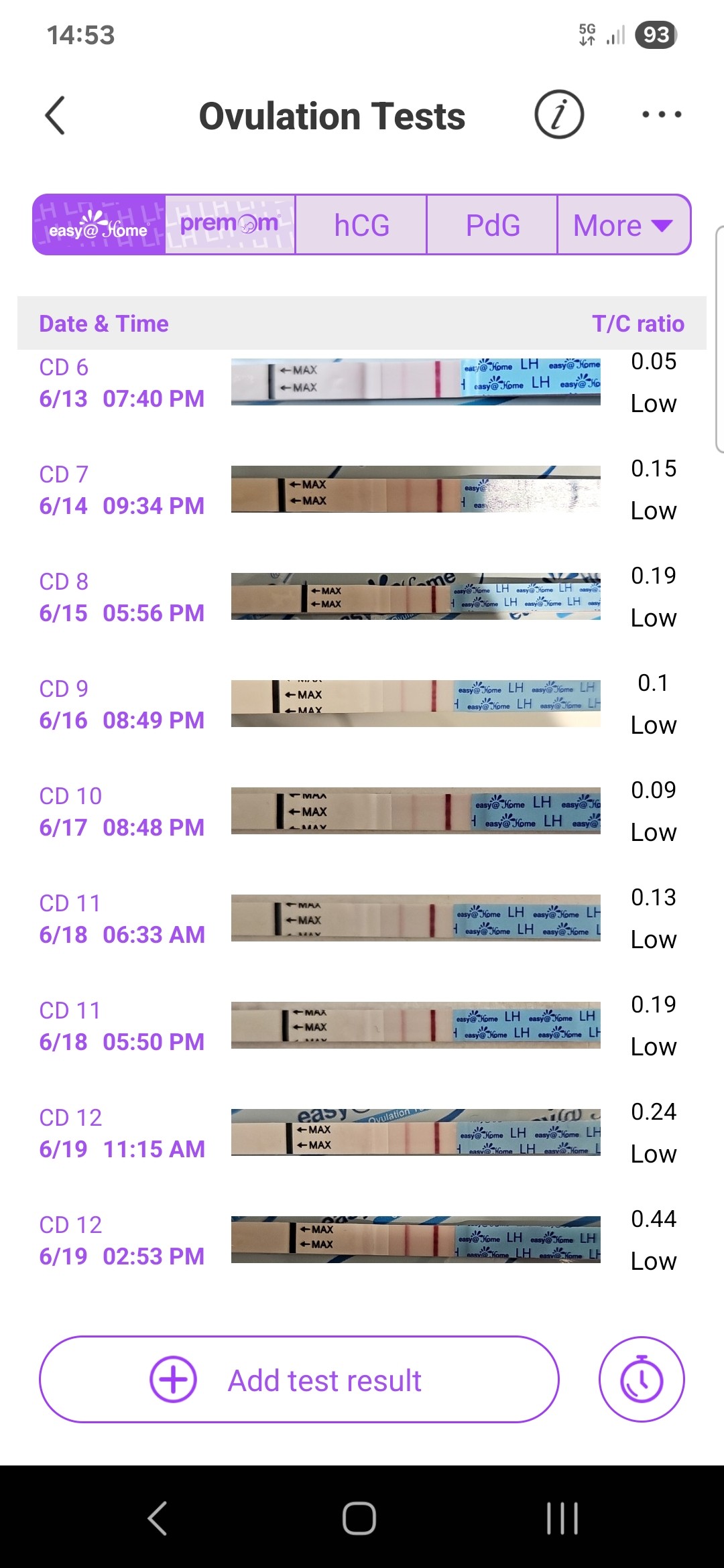Tap the system home button
This screenshot has width=724, height=1568.
point(359,1518)
